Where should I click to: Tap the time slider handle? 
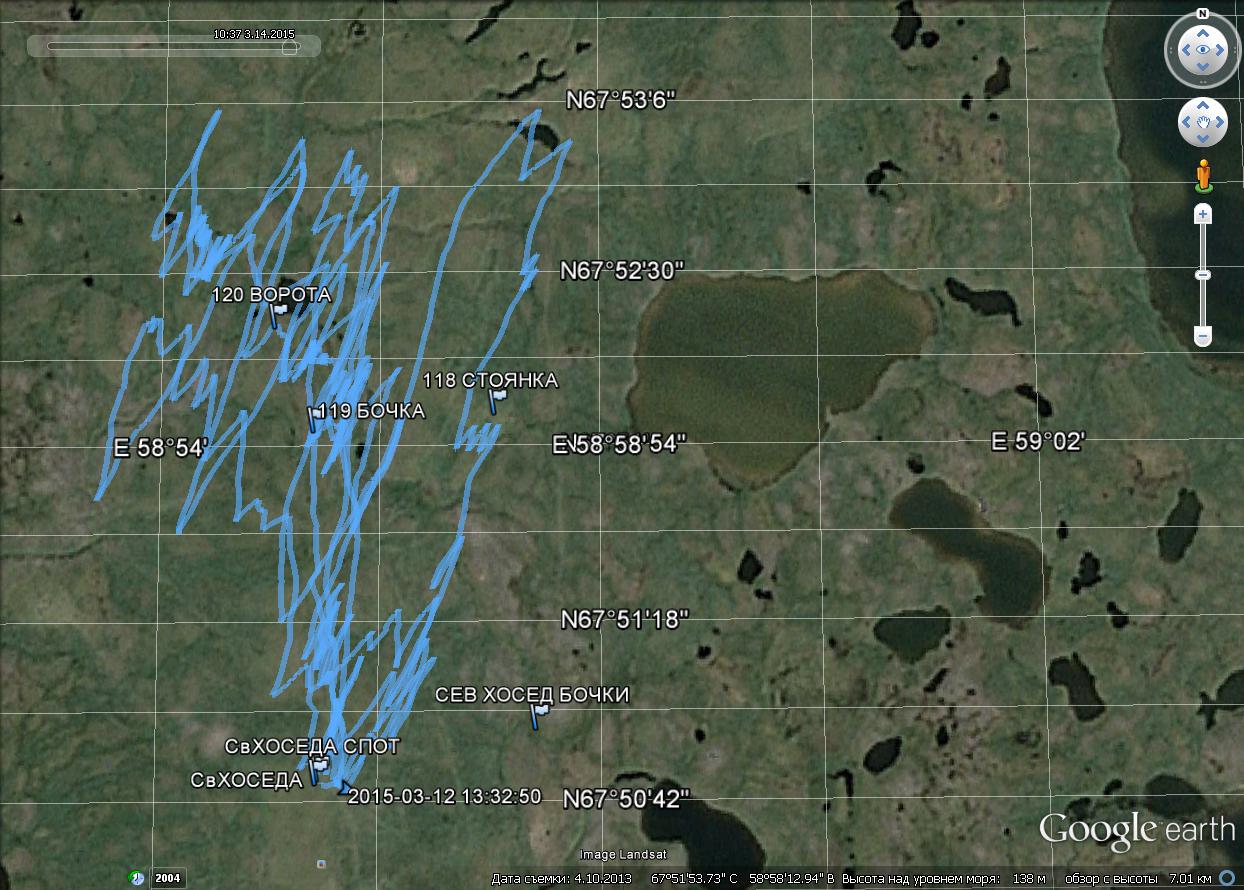(290, 46)
